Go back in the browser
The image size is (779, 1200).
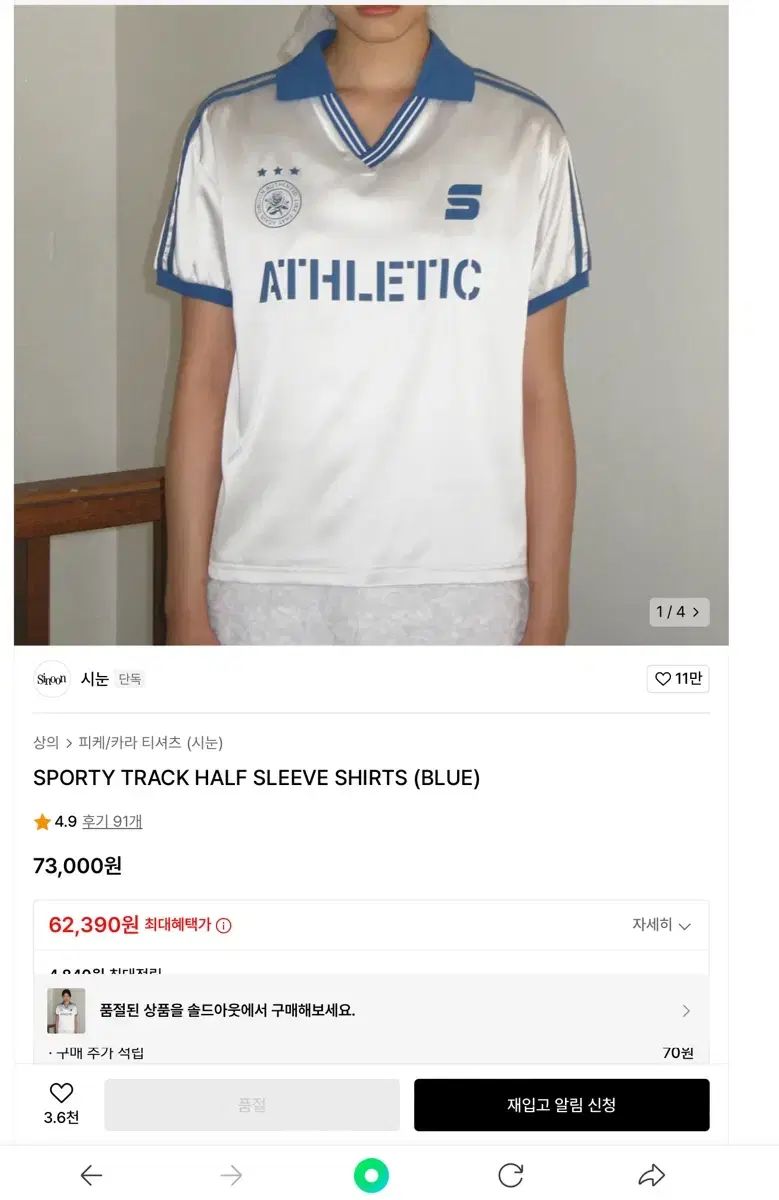coord(91,1175)
